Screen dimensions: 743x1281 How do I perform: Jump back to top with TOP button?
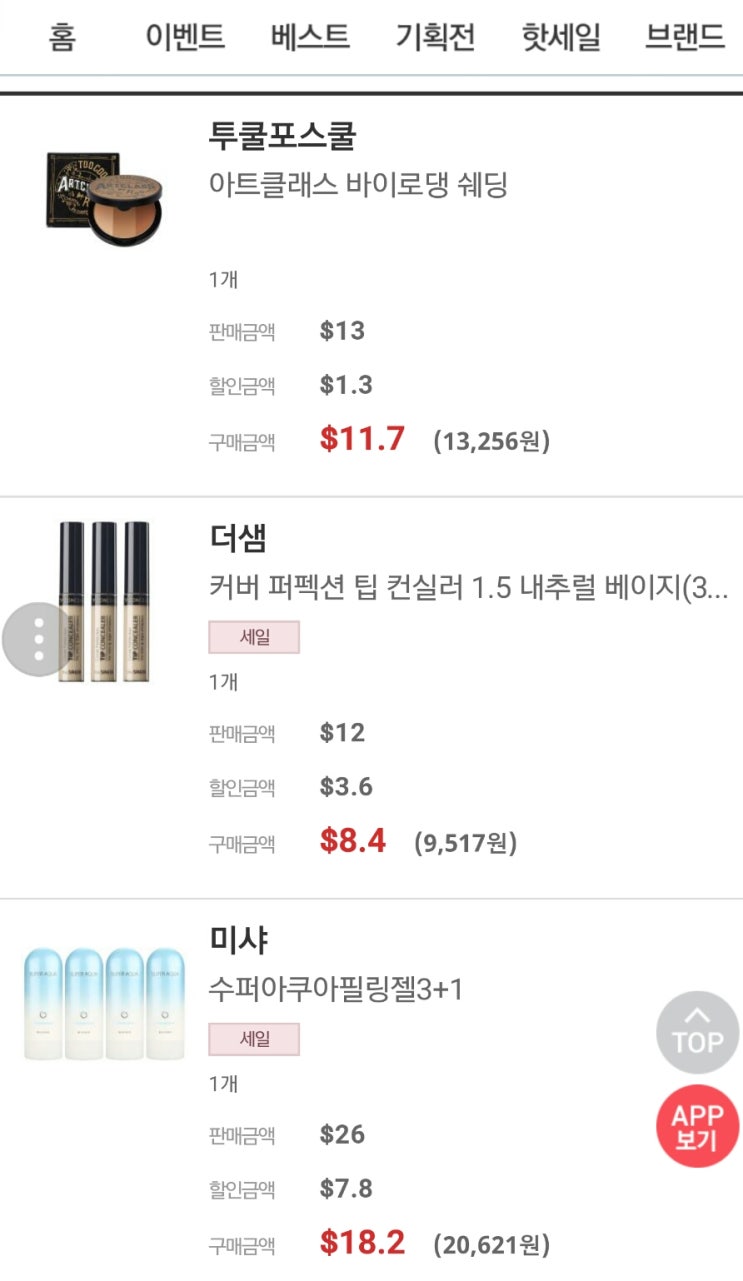[697, 1033]
